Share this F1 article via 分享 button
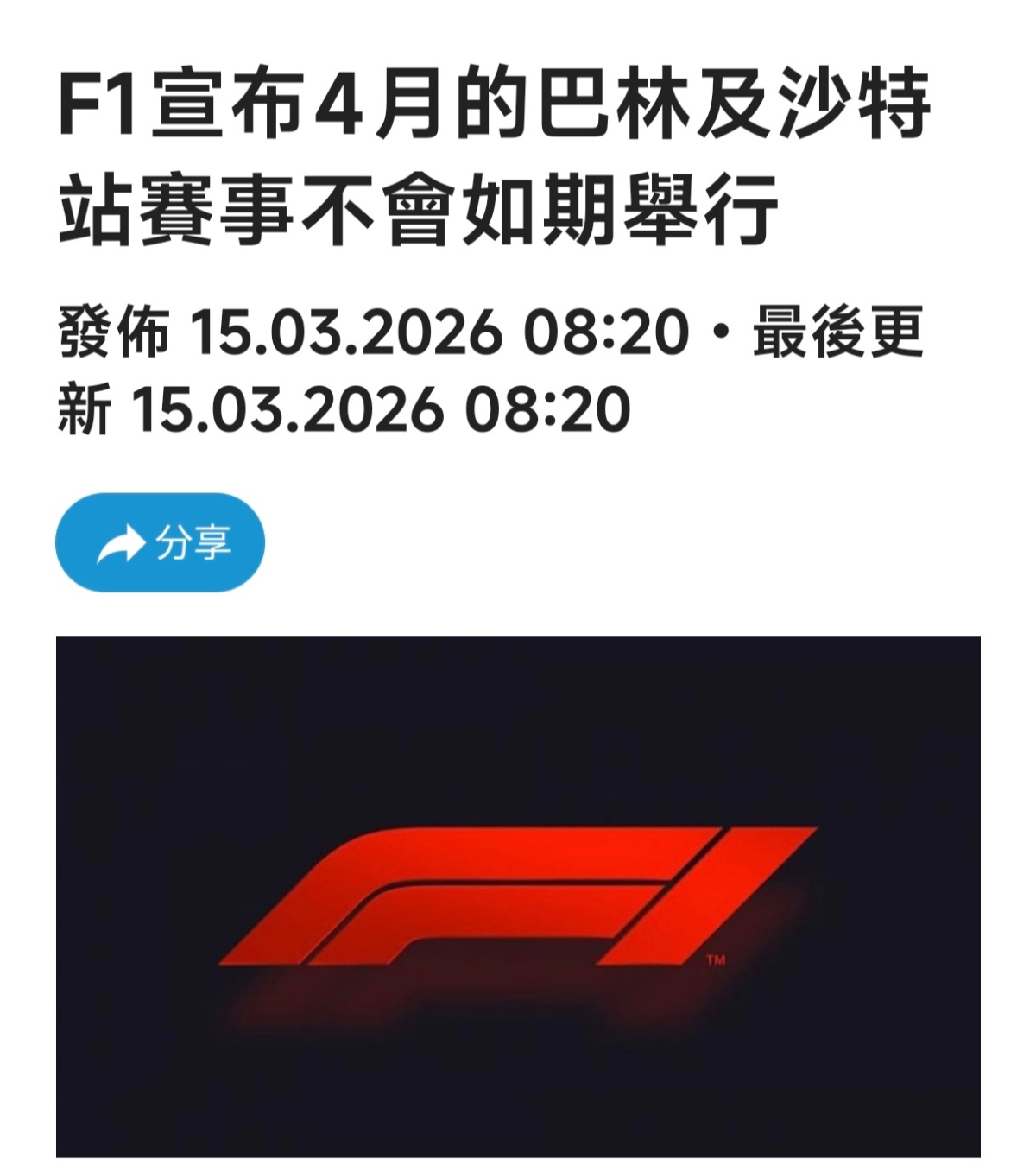The width and height of the screenshot is (1036, 1165). 160,542
